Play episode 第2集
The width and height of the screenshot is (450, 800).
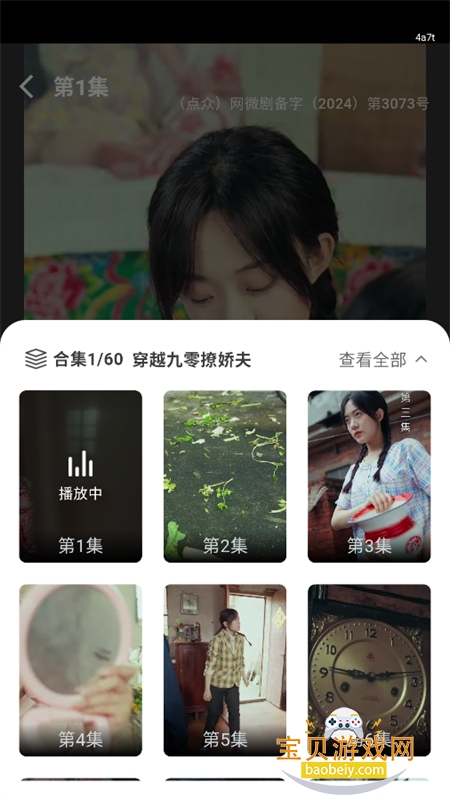tap(225, 476)
